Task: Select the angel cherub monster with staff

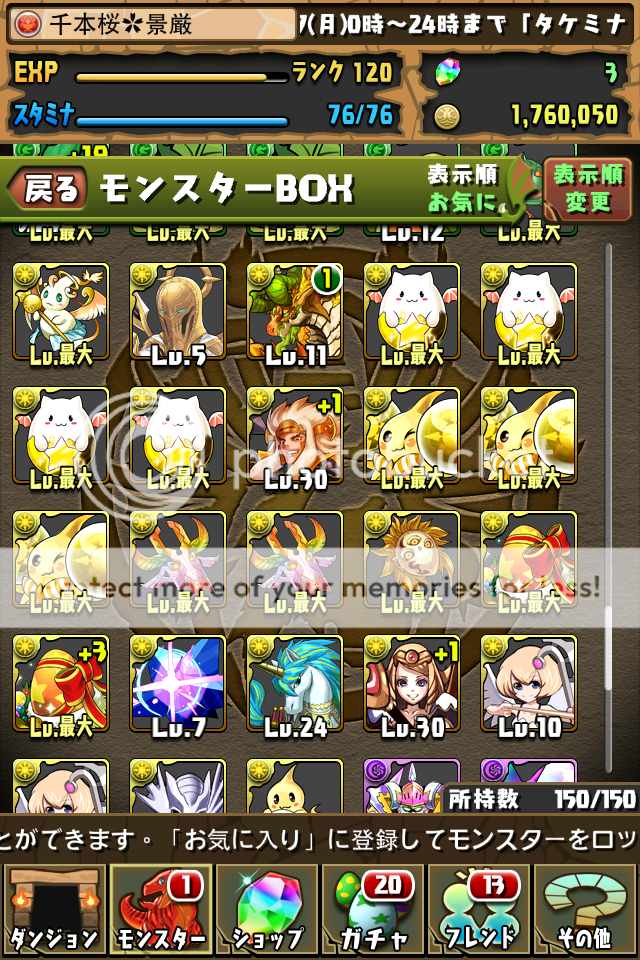Action: (x=61, y=311)
